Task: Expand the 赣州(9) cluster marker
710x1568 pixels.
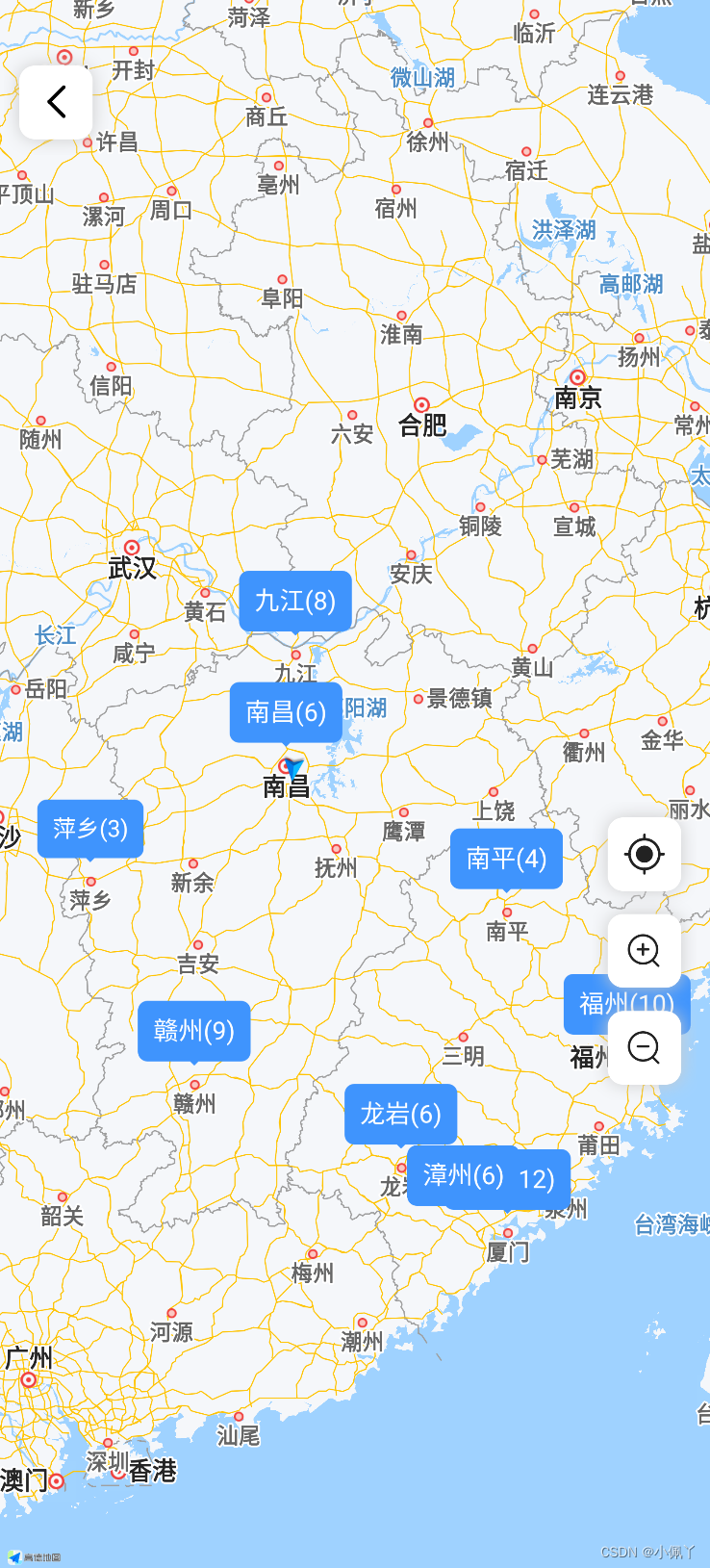Action: tap(194, 1031)
